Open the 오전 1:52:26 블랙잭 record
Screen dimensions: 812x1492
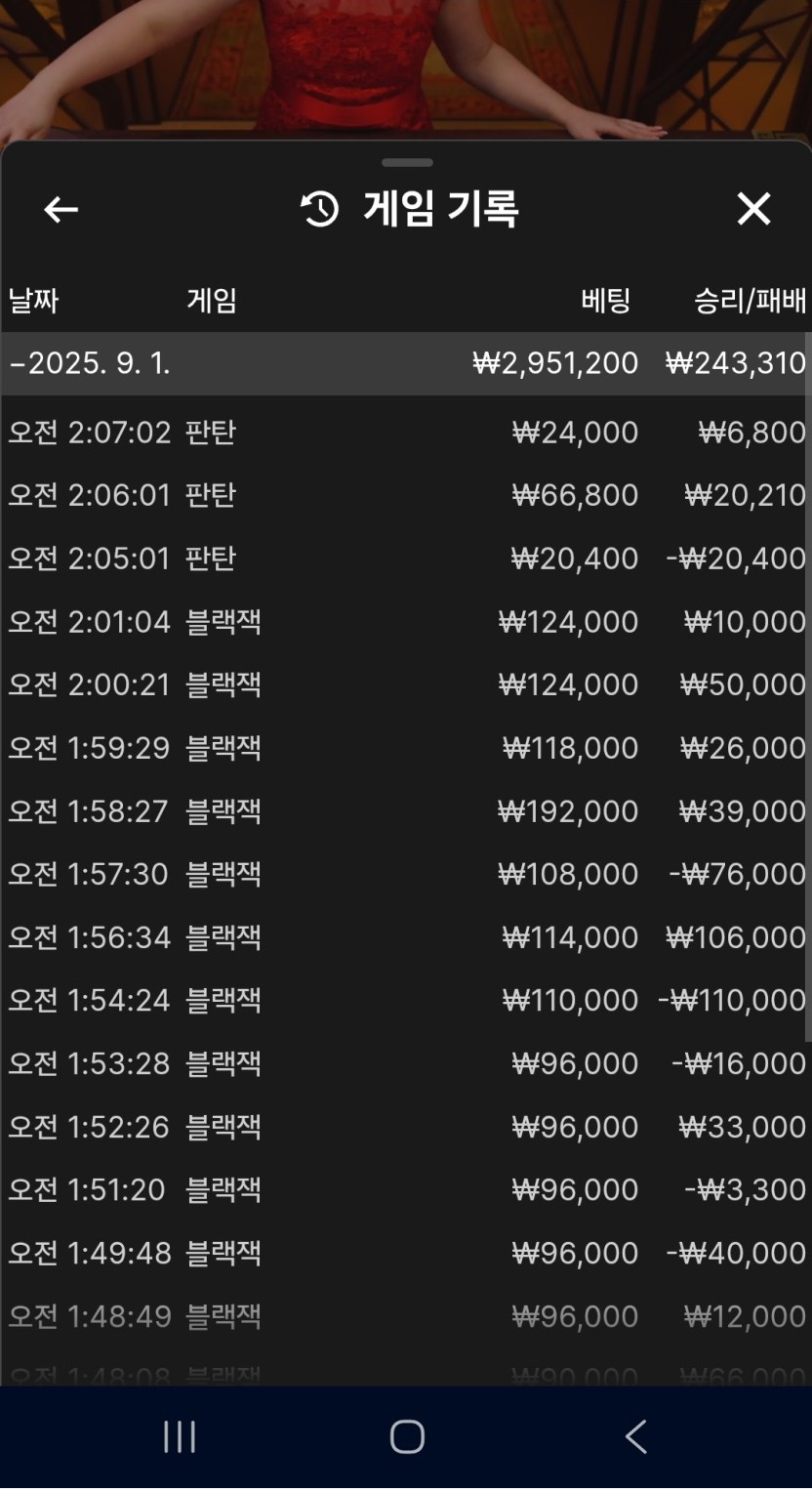pyautogui.click(x=405, y=1127)
